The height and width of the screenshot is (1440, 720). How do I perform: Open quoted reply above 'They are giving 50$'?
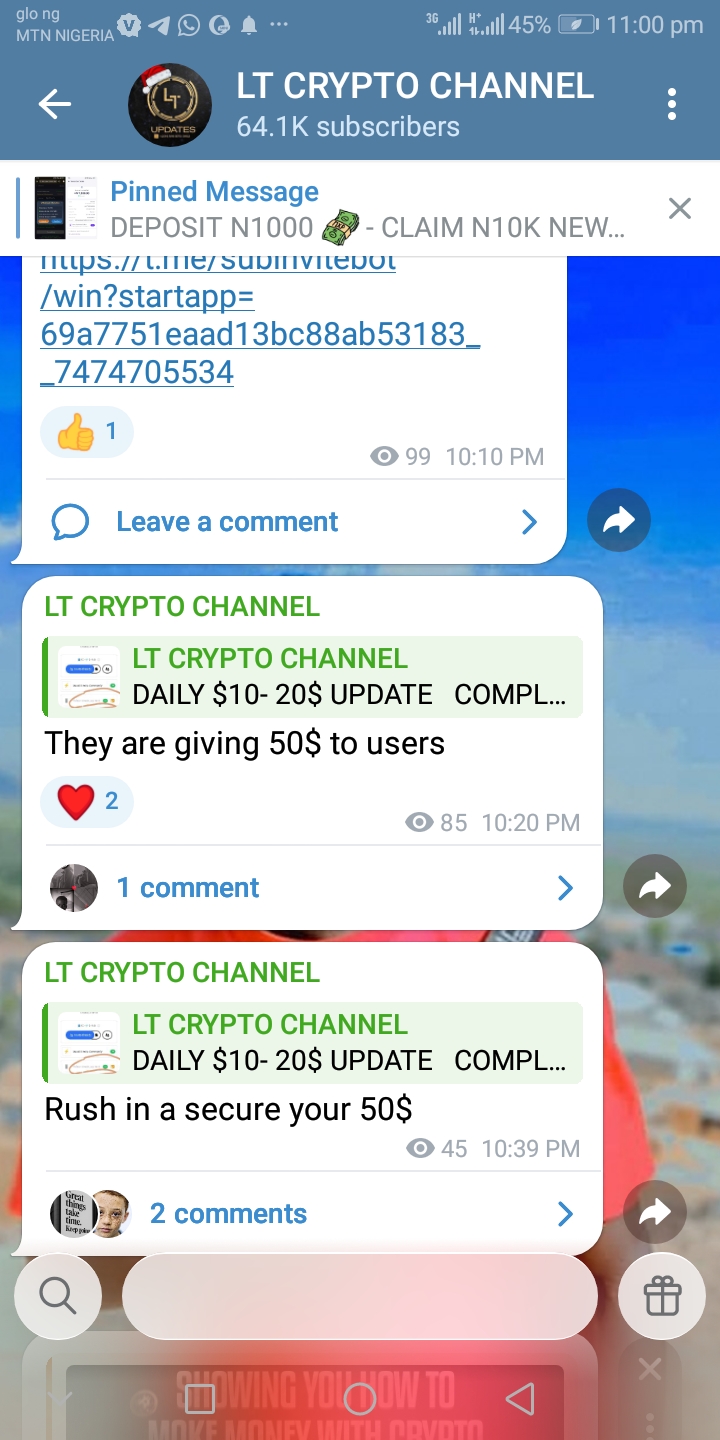pos(312,677)
